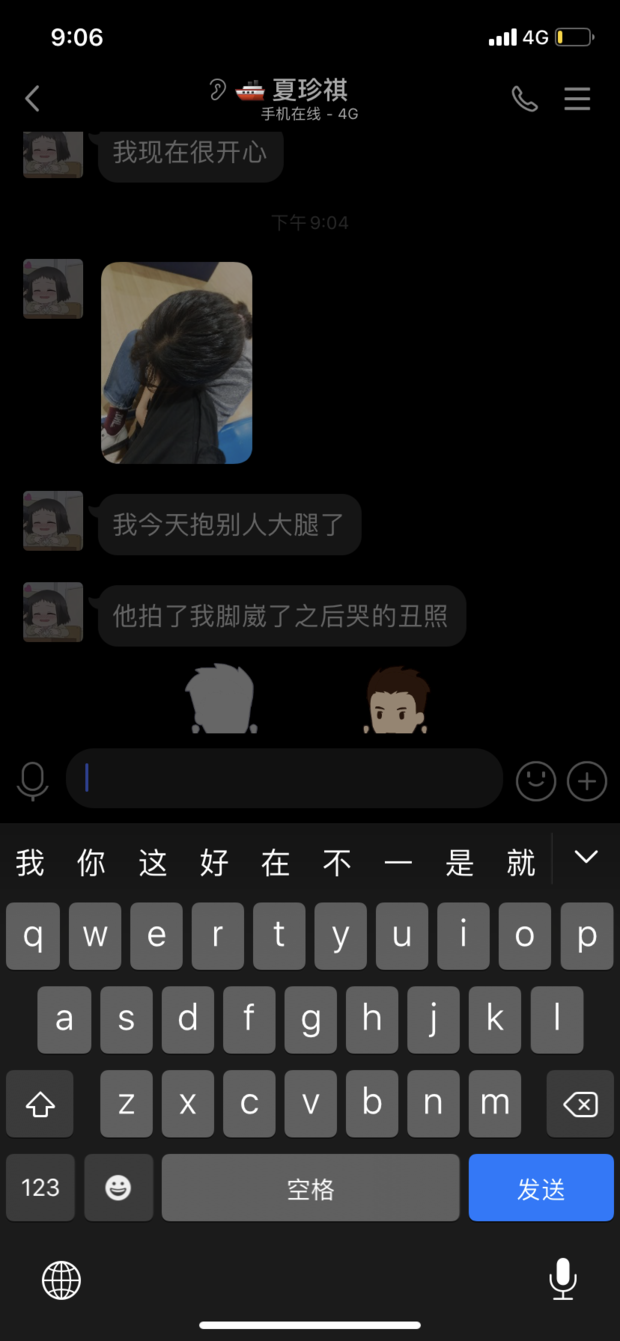The height and width of the screenshot is (1341, 620).
Task: Expand the keyboard candidate list
Action: (586, 857)
